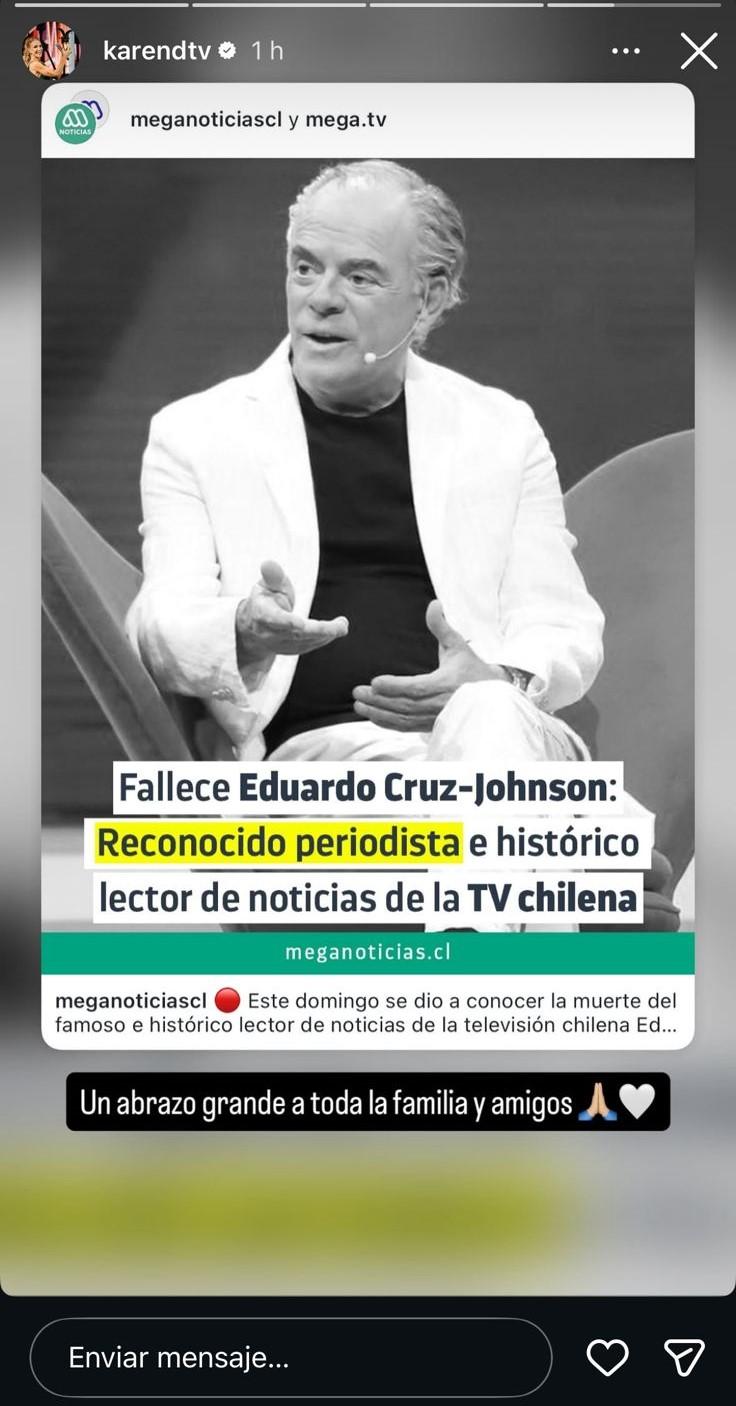Like this story with the heart
This screenshot has height=1406, width=736.
[607, 1357]
